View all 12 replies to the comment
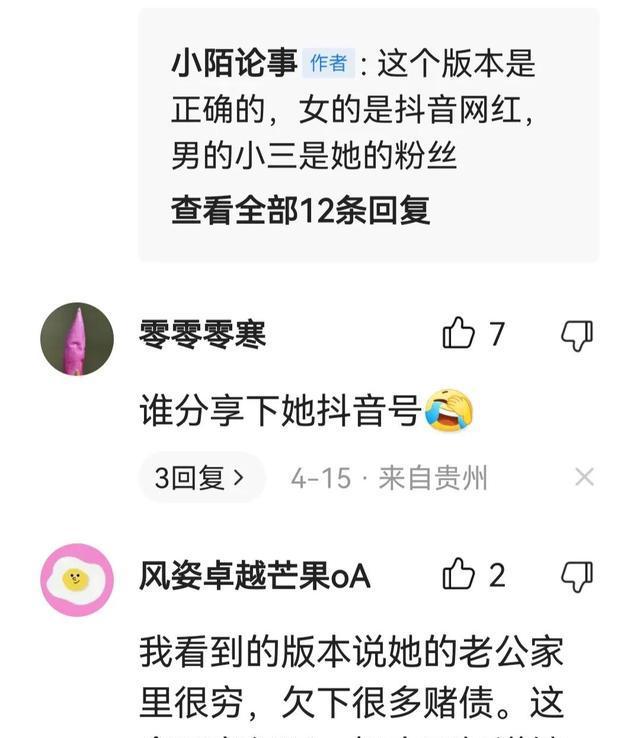Image resolution: width=640 pixels, height=738 pixels. [301, 211]
